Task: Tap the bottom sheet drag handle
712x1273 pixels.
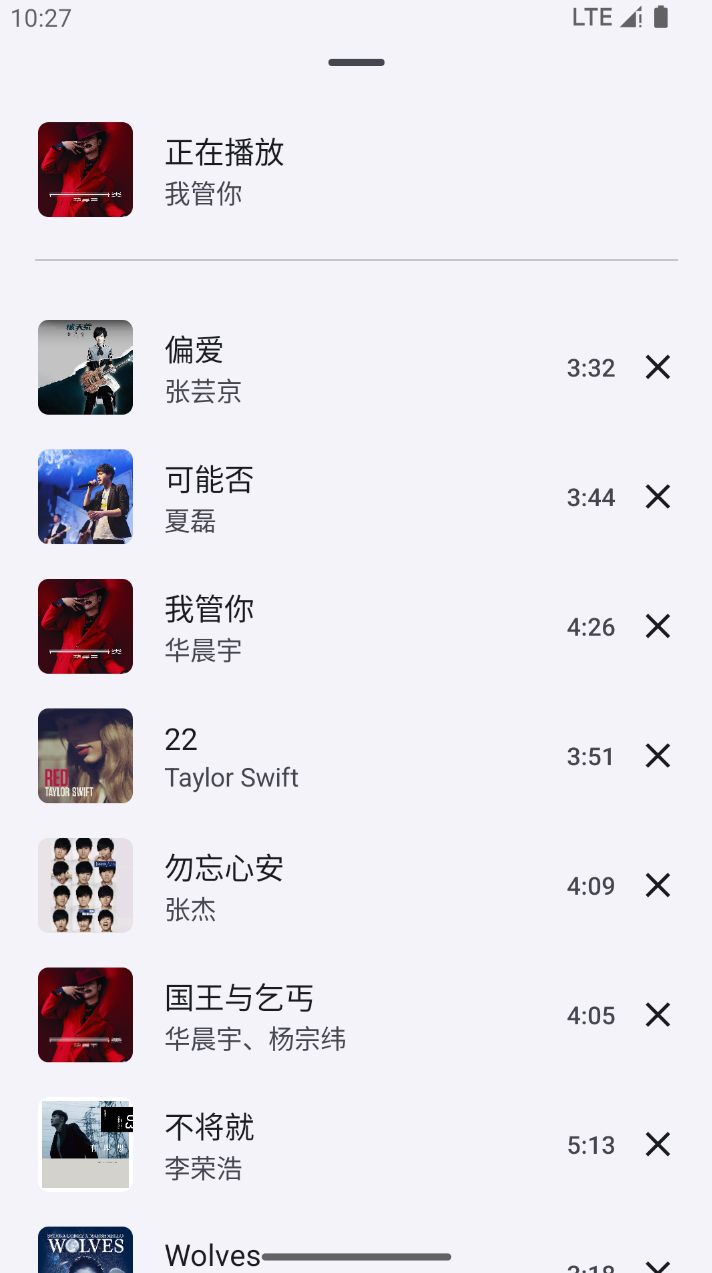Action: (356, 63)
